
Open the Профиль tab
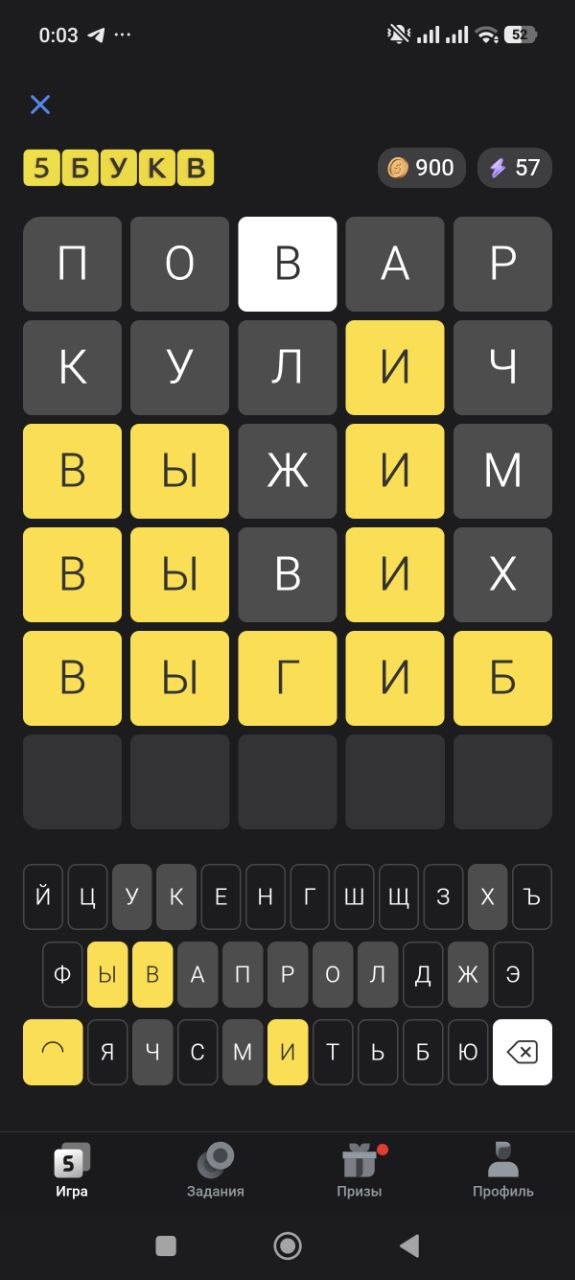point(503,1172)
